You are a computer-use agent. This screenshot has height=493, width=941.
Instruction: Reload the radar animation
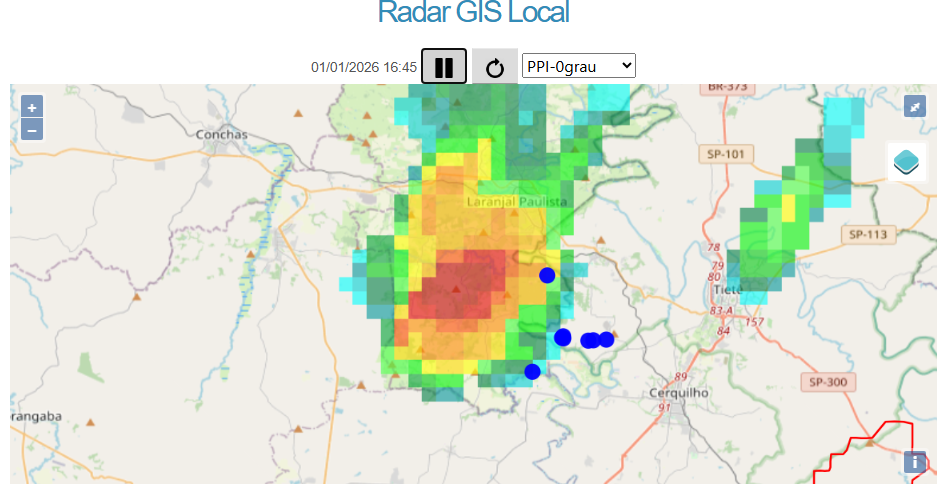(x=494, y=67)
